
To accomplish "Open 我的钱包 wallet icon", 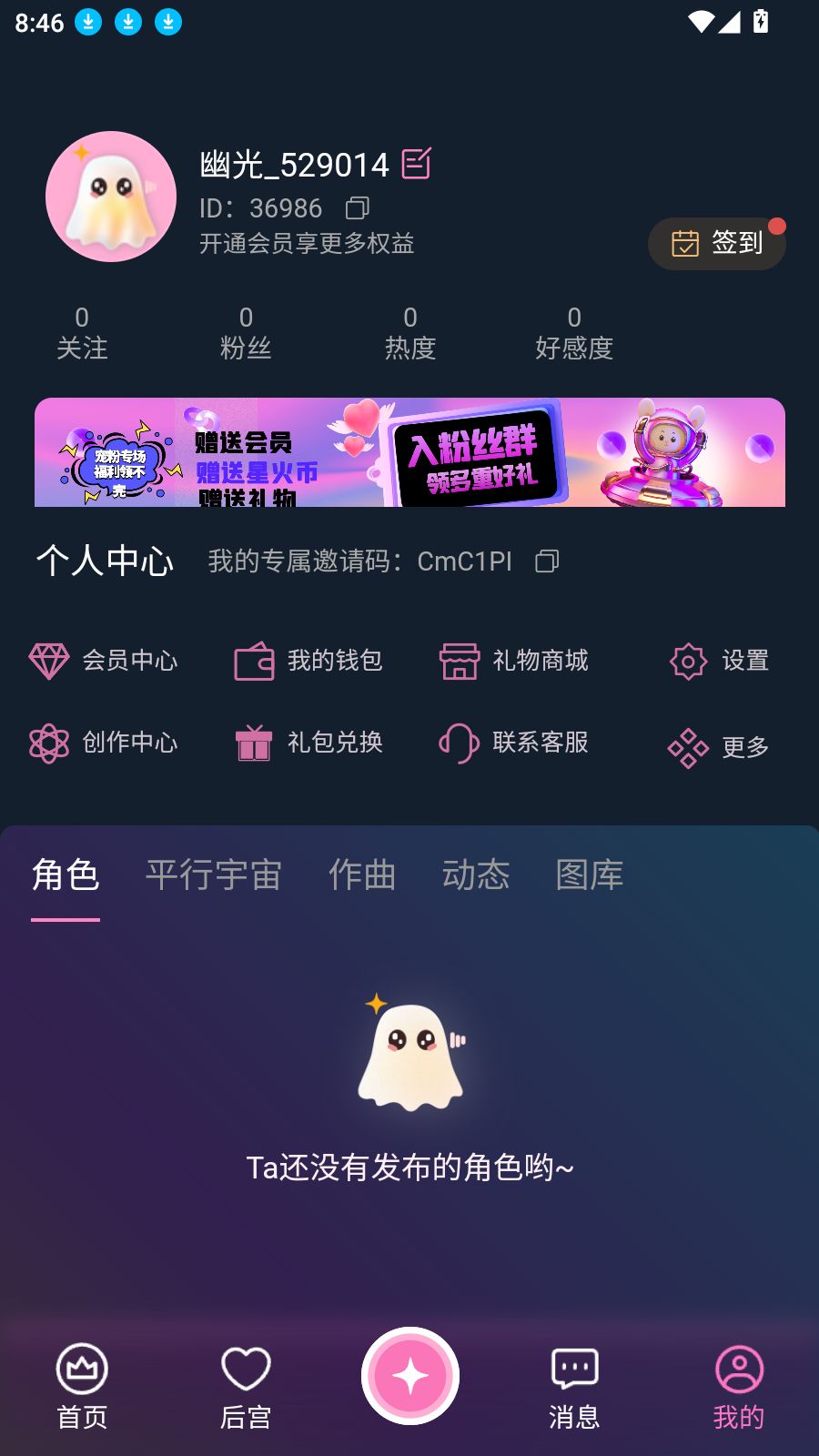I will (x=255, y=662).
